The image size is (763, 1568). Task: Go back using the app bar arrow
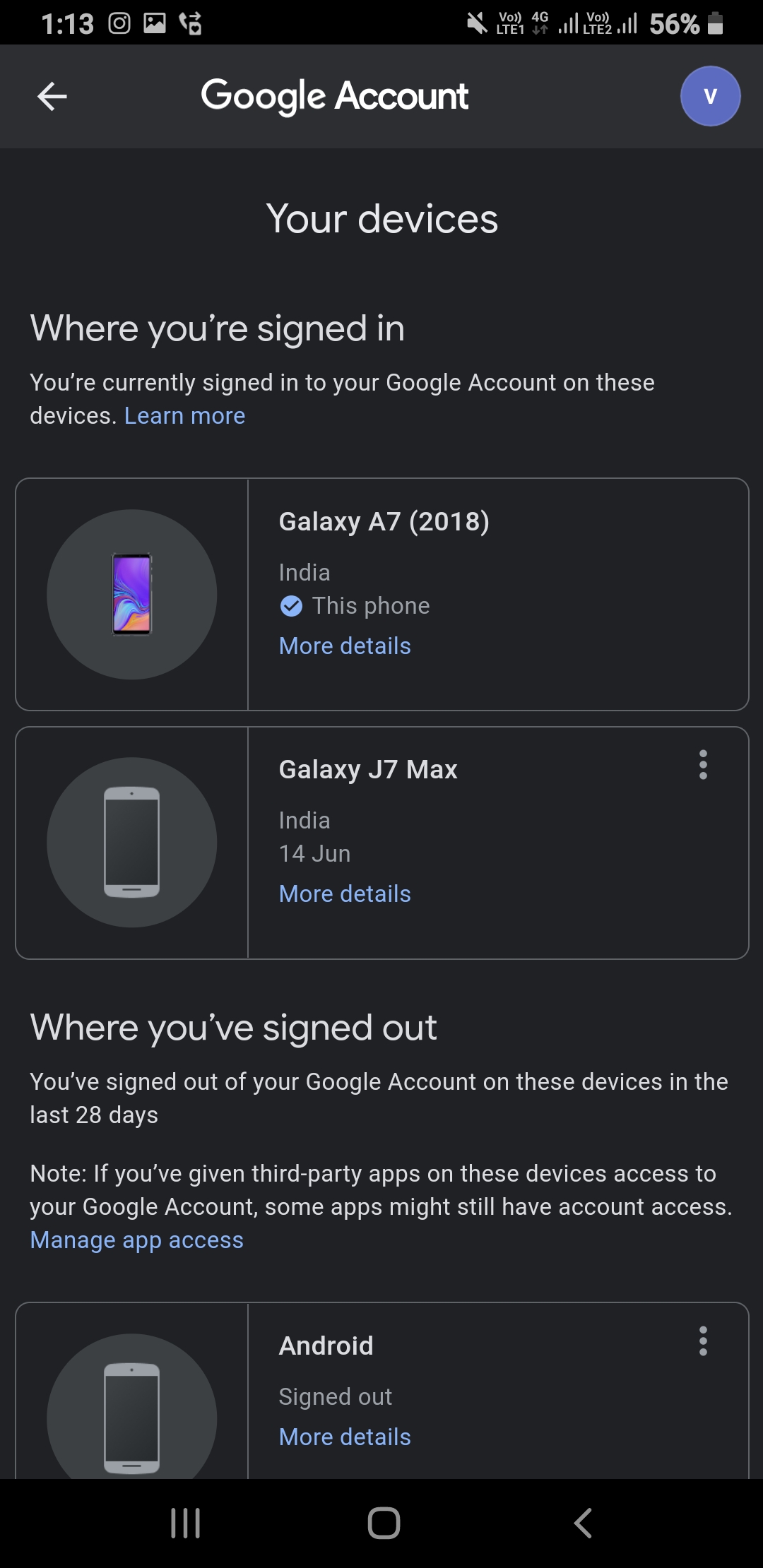(52, 97)
